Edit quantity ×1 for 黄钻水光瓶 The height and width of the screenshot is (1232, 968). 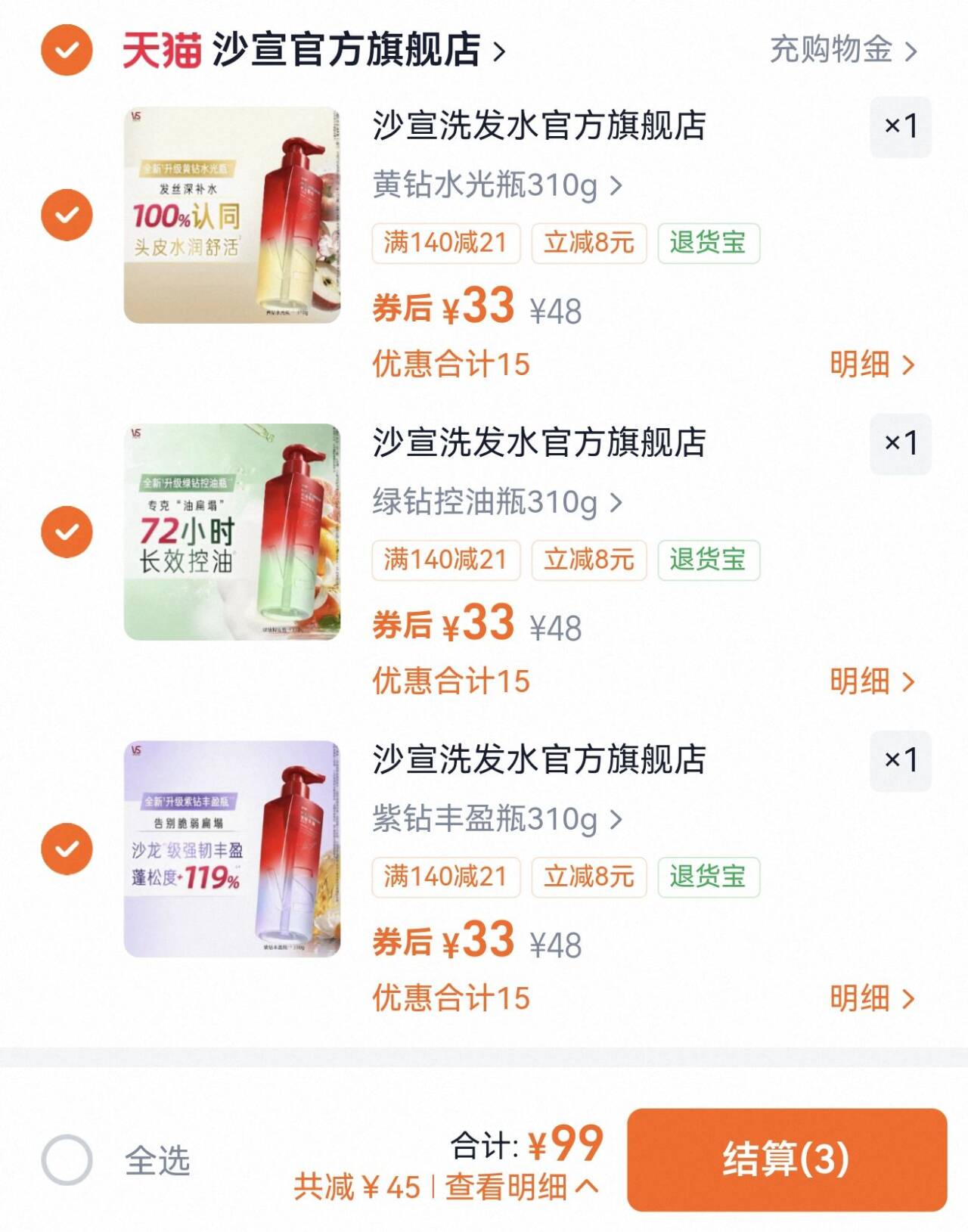[900, 126]
